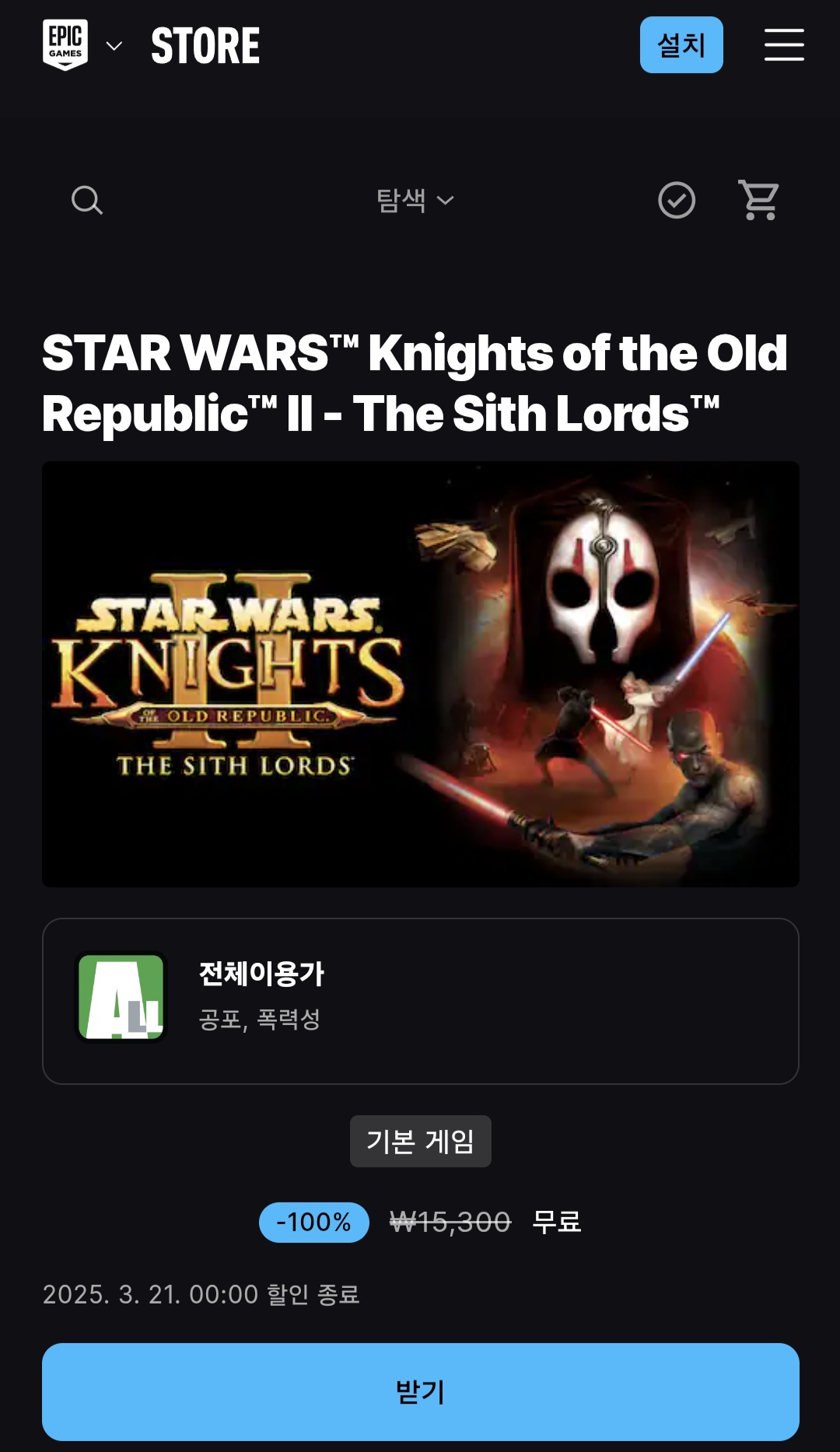The height and width of the screenshot is (1452, 840).
Task: Open the 전체이용가 age rating card
Action: pos(420,1001)
